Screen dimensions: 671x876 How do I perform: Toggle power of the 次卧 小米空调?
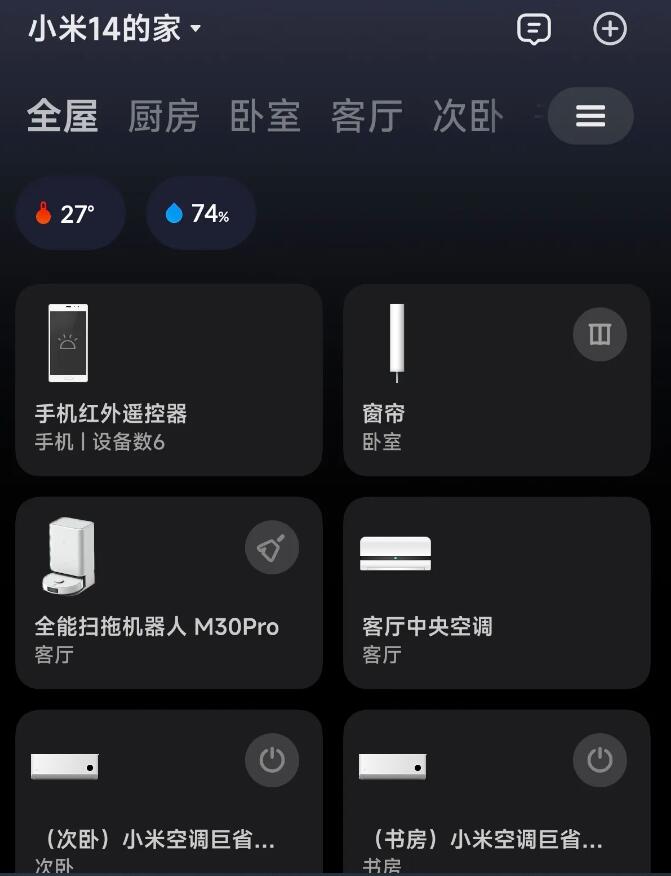[x=272, y=760]
